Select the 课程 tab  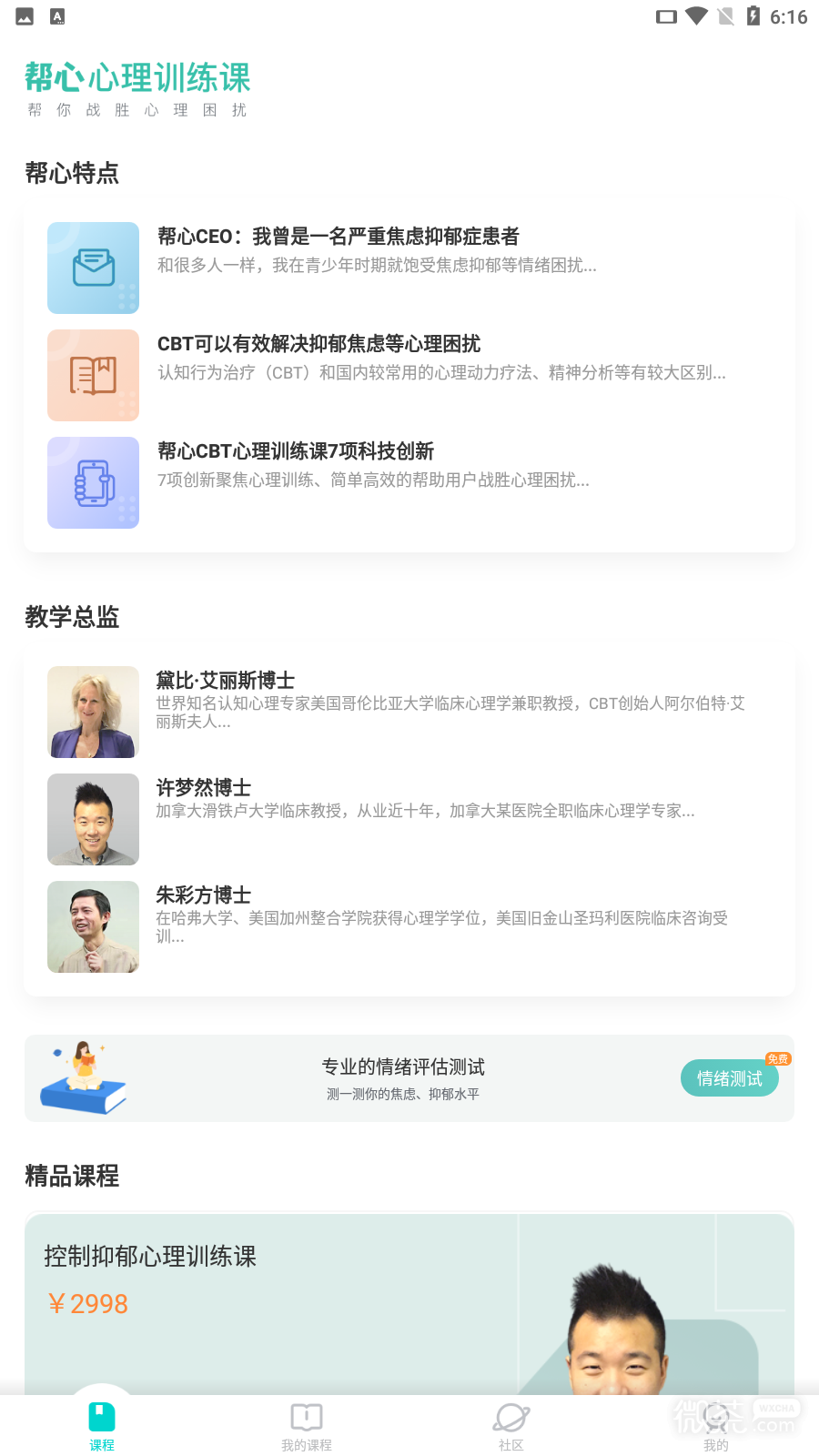pyautogui.click(x=102, y=1426)
